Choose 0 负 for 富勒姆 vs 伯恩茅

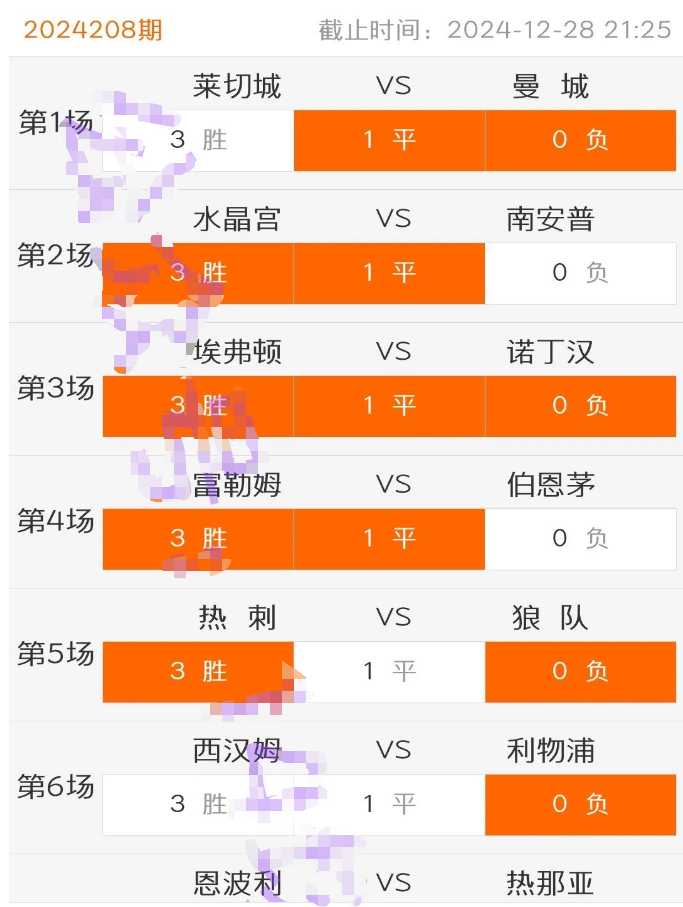[x=580, y=539]
